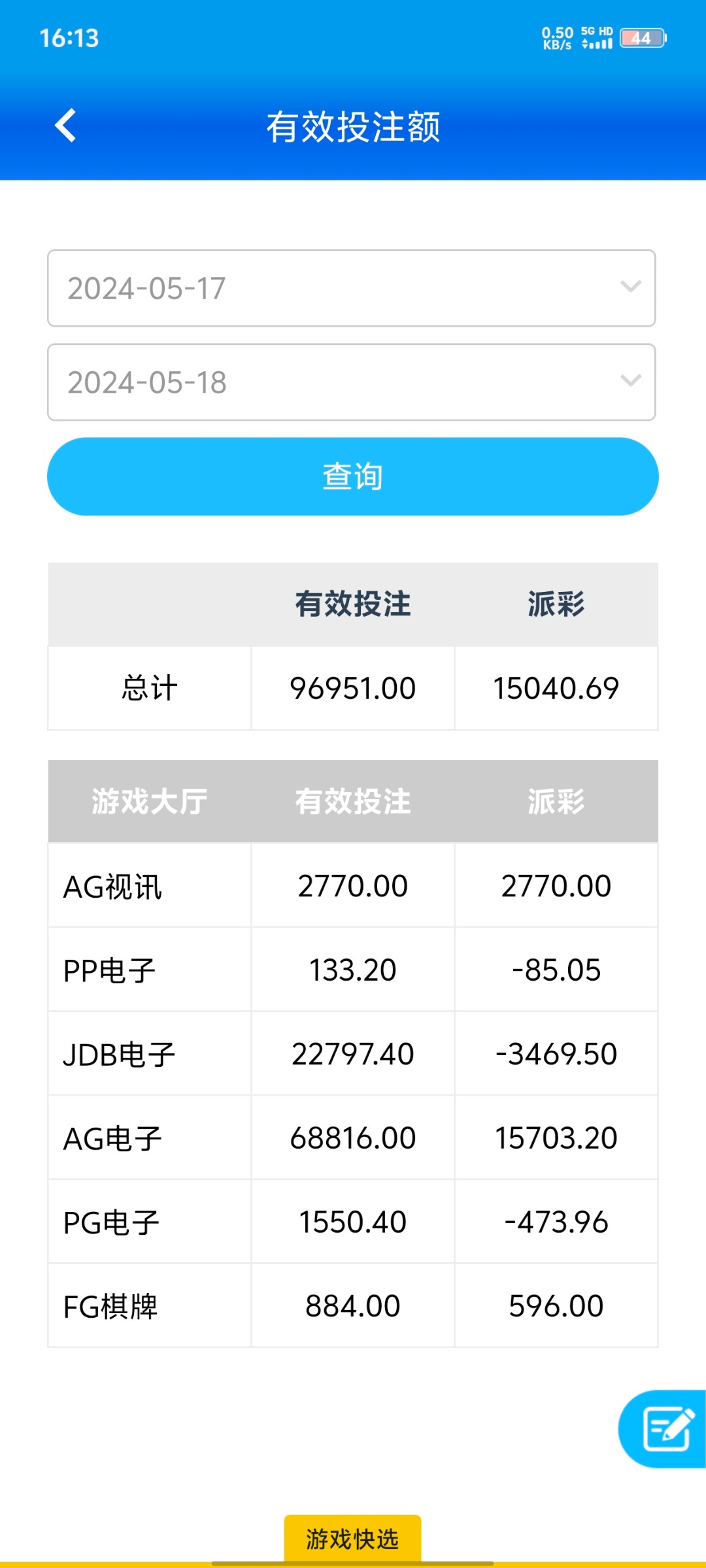Screen dimensions: 706x1568
Task: Go back using the top-left arrow
Action: [65, 125]
